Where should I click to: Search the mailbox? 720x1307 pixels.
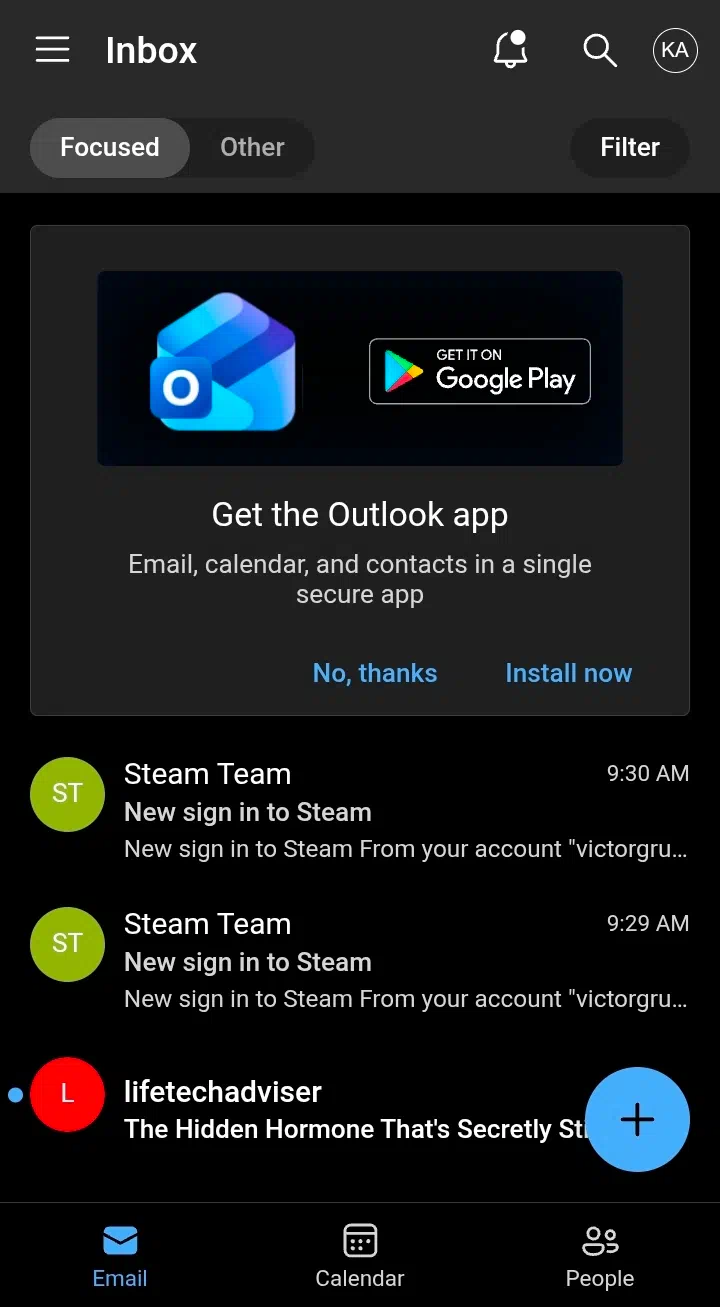[599, 50]
